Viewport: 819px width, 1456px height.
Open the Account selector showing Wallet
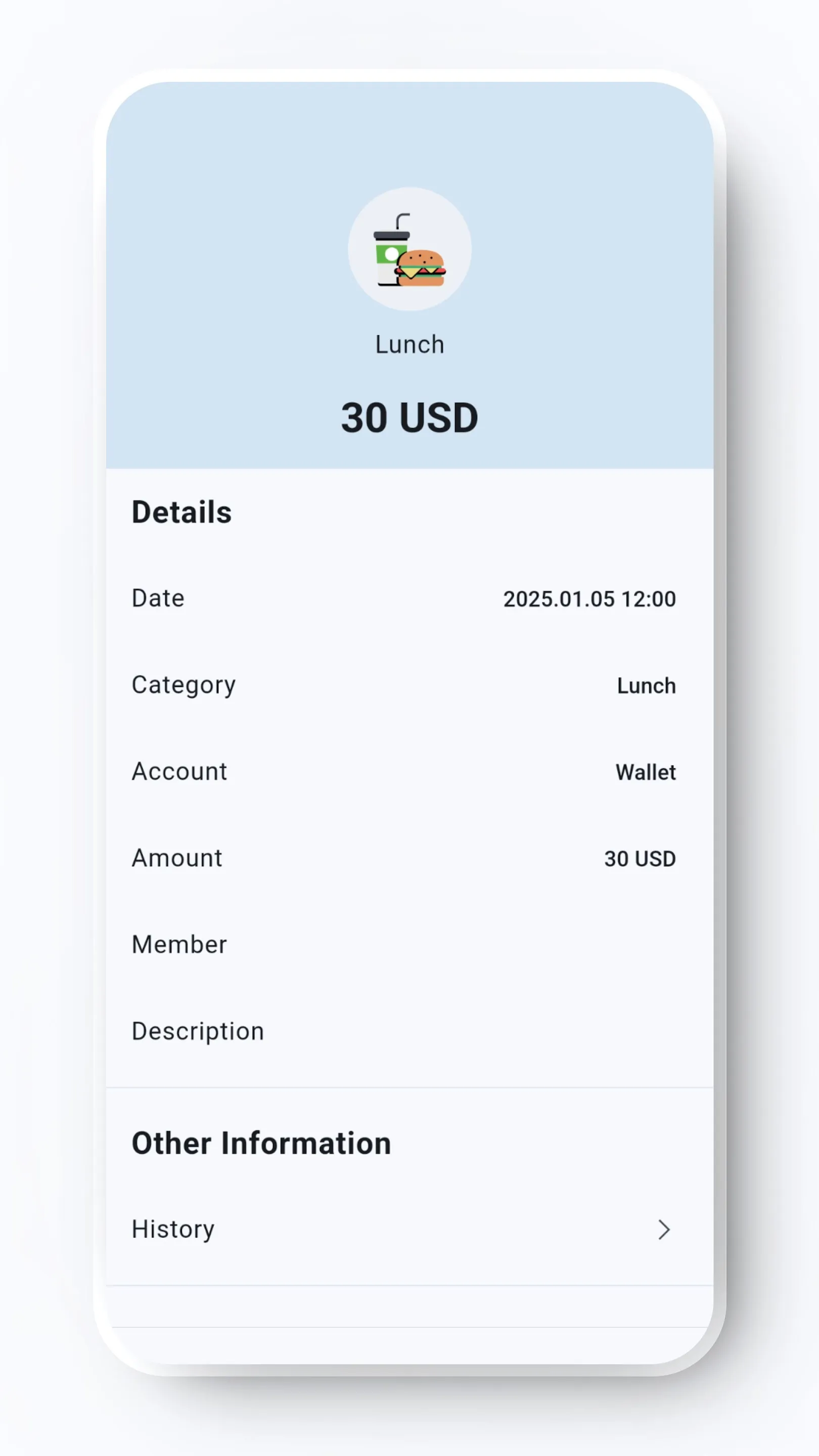[x=645, y=771]
